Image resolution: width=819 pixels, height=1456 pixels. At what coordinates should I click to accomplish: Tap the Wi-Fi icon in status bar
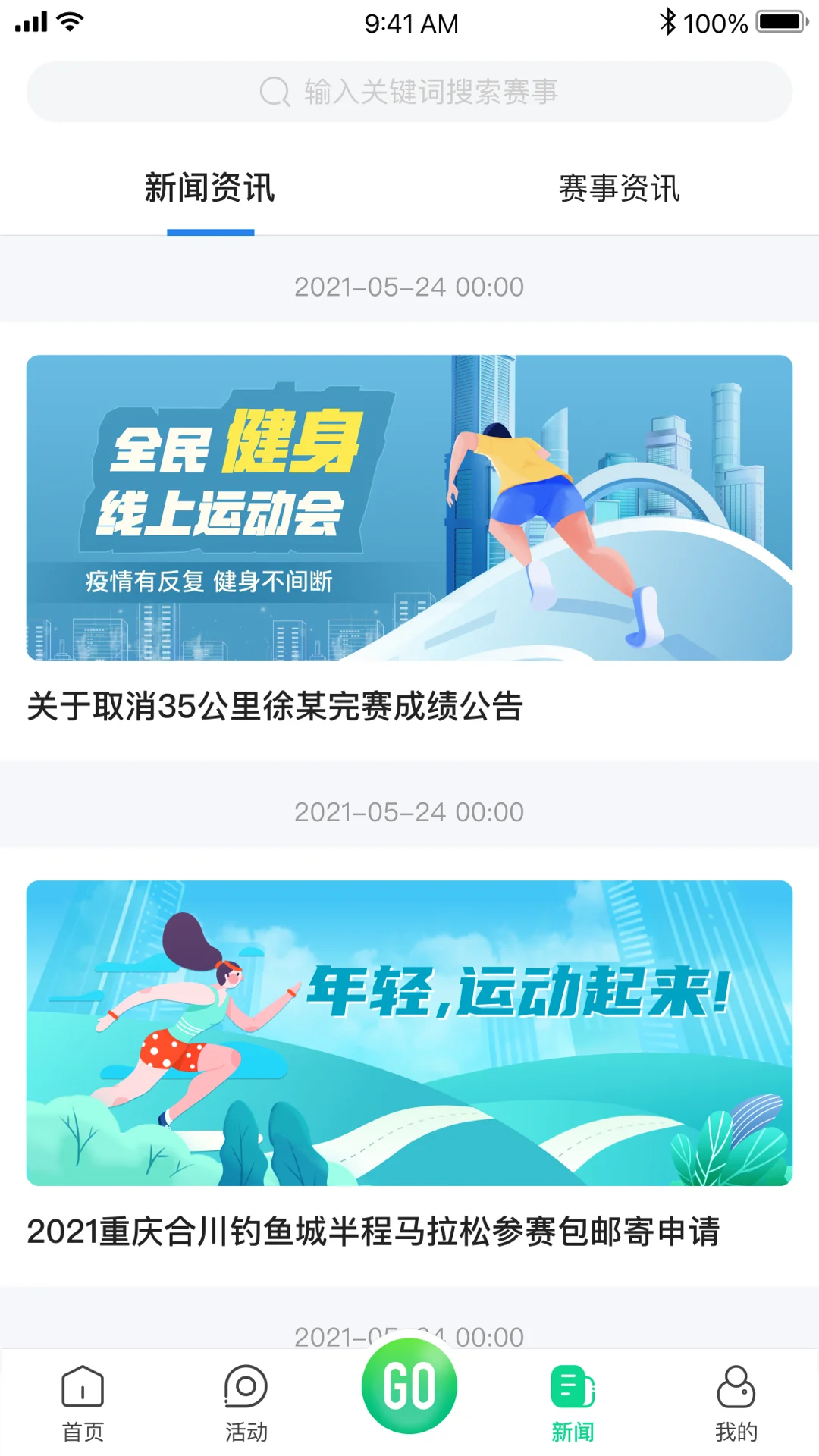click(68, 21)
